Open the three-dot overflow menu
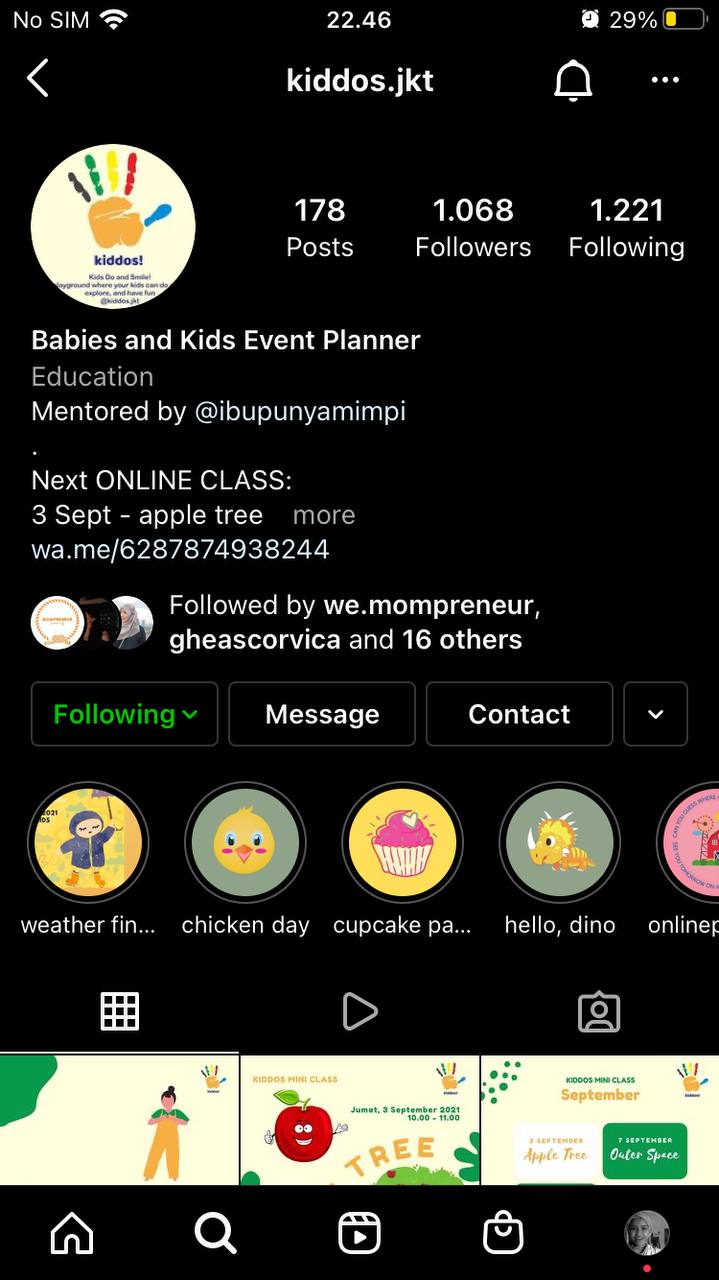Image resolution: width=719 pixels, height=1280 pixels. click(x=665, y=80)
